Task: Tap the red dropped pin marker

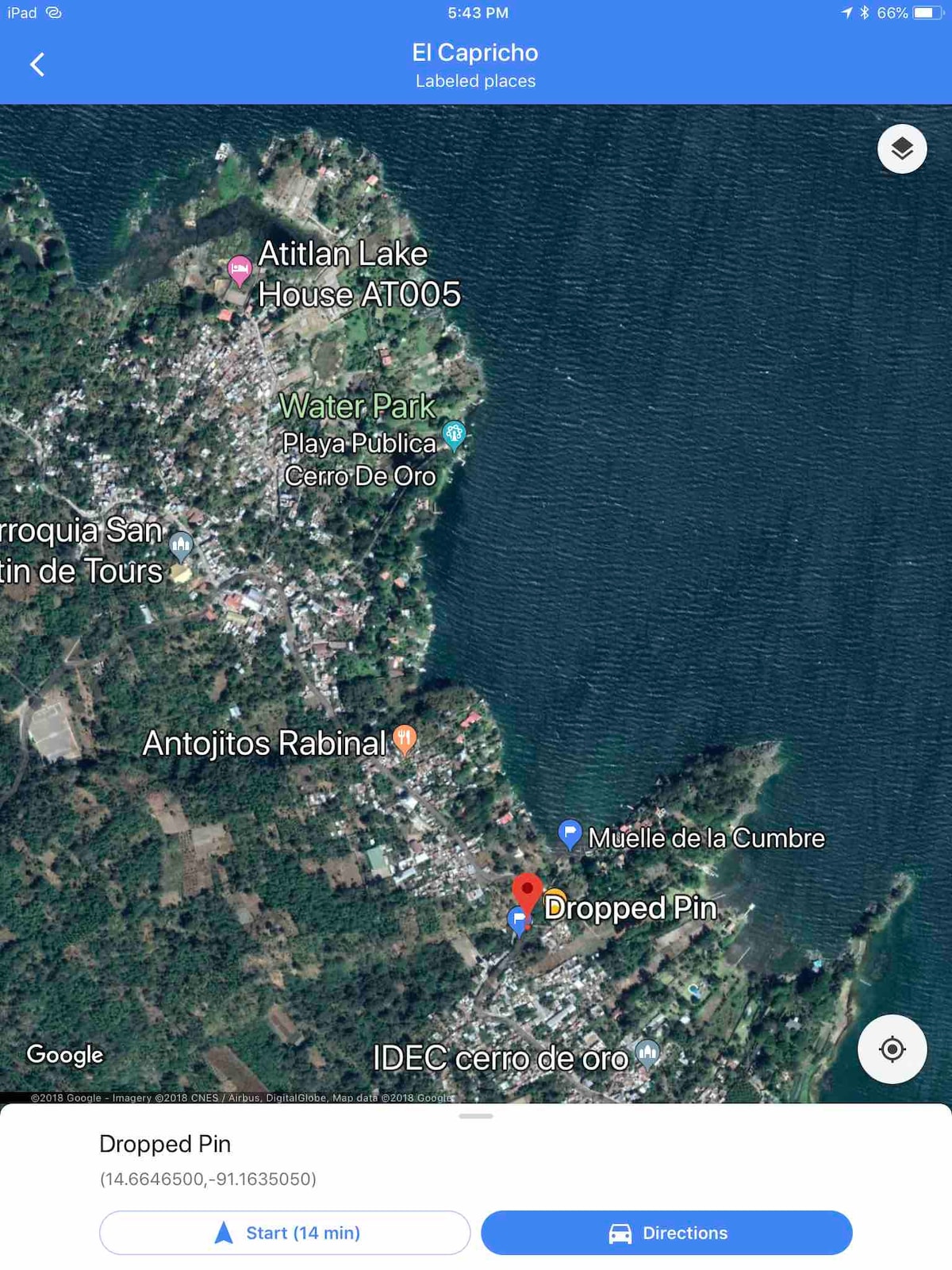Action: (x=527, y=891)
